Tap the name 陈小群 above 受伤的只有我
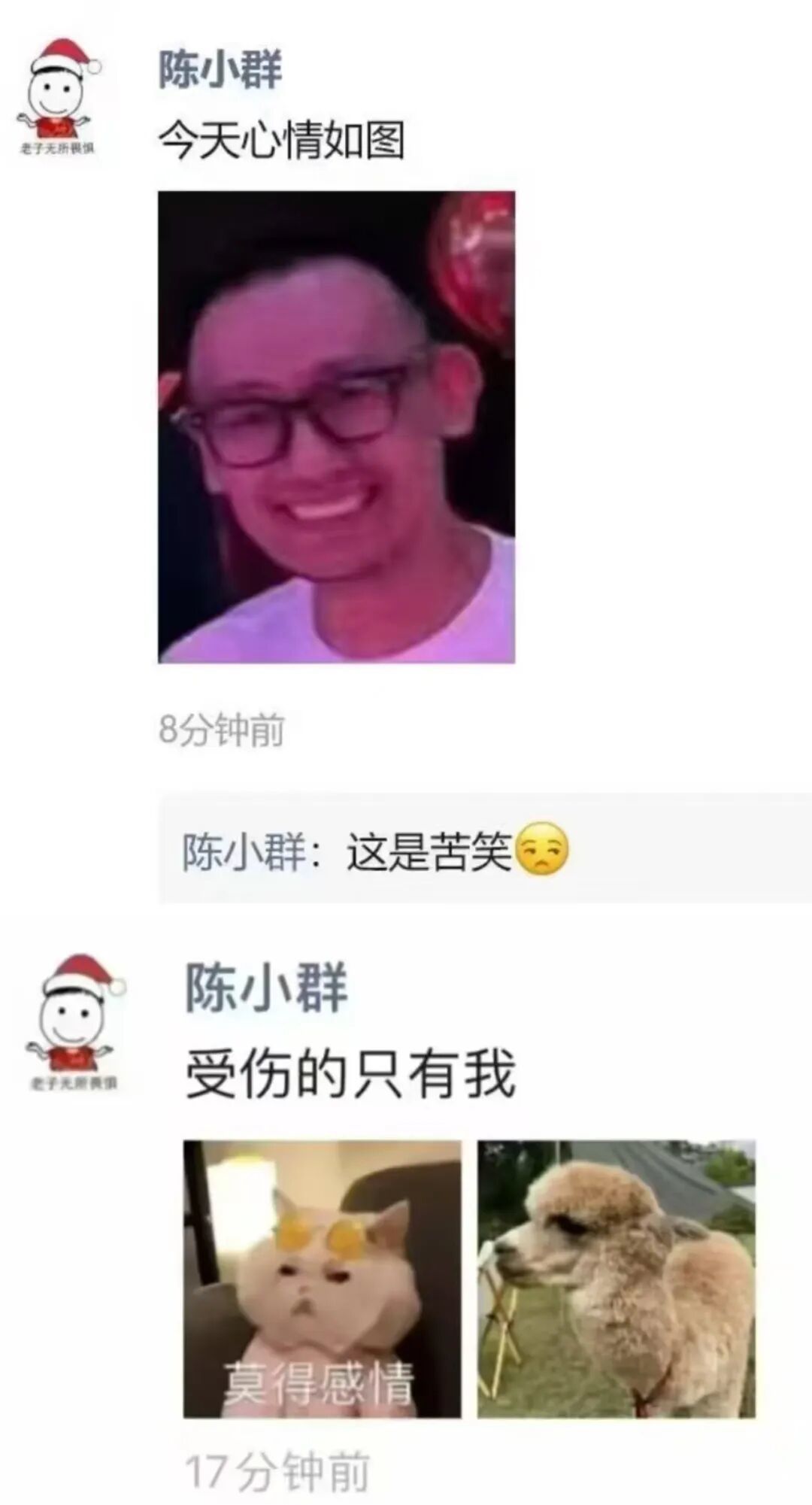 [267, 988]
